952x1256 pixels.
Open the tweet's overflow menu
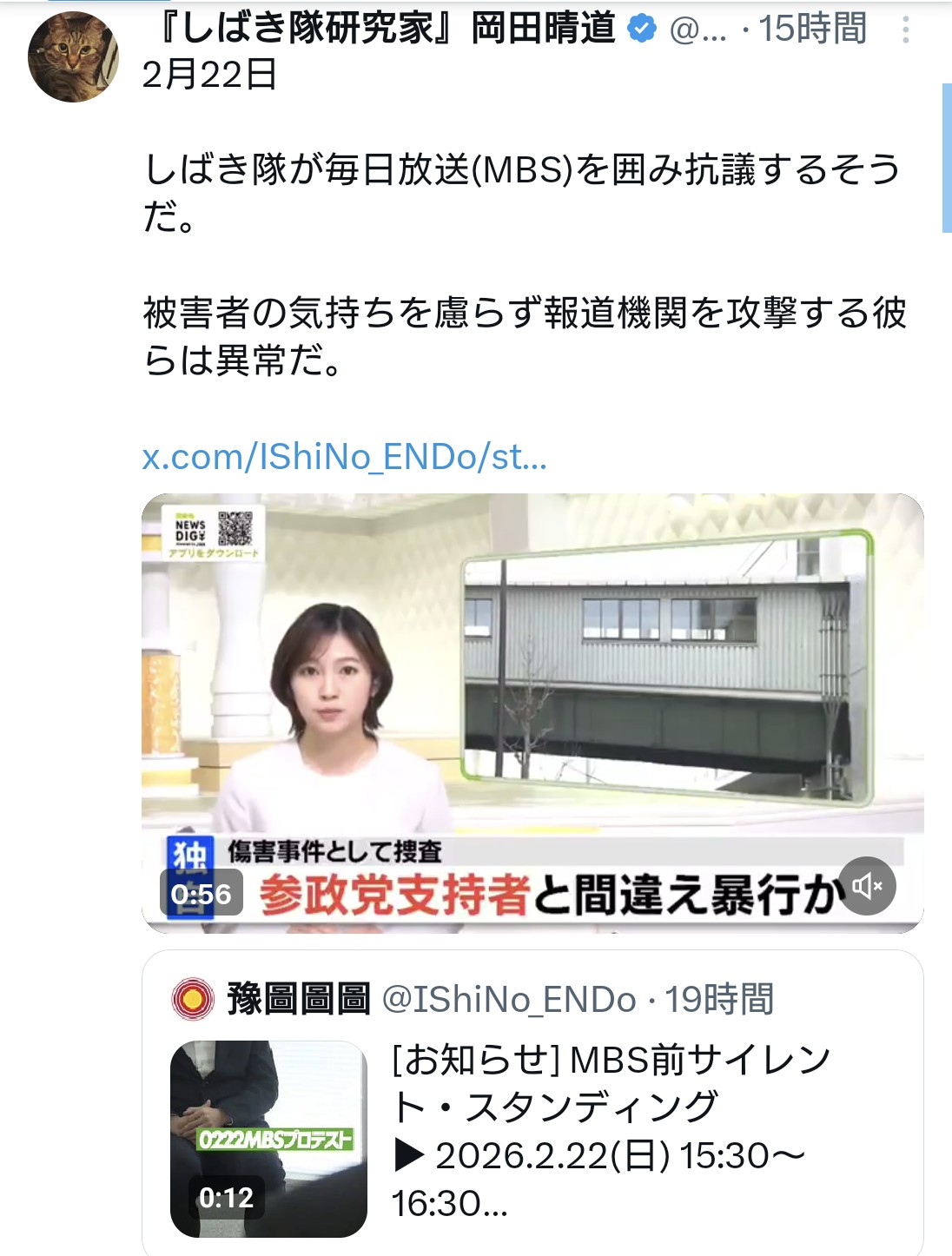click(905, 30)
